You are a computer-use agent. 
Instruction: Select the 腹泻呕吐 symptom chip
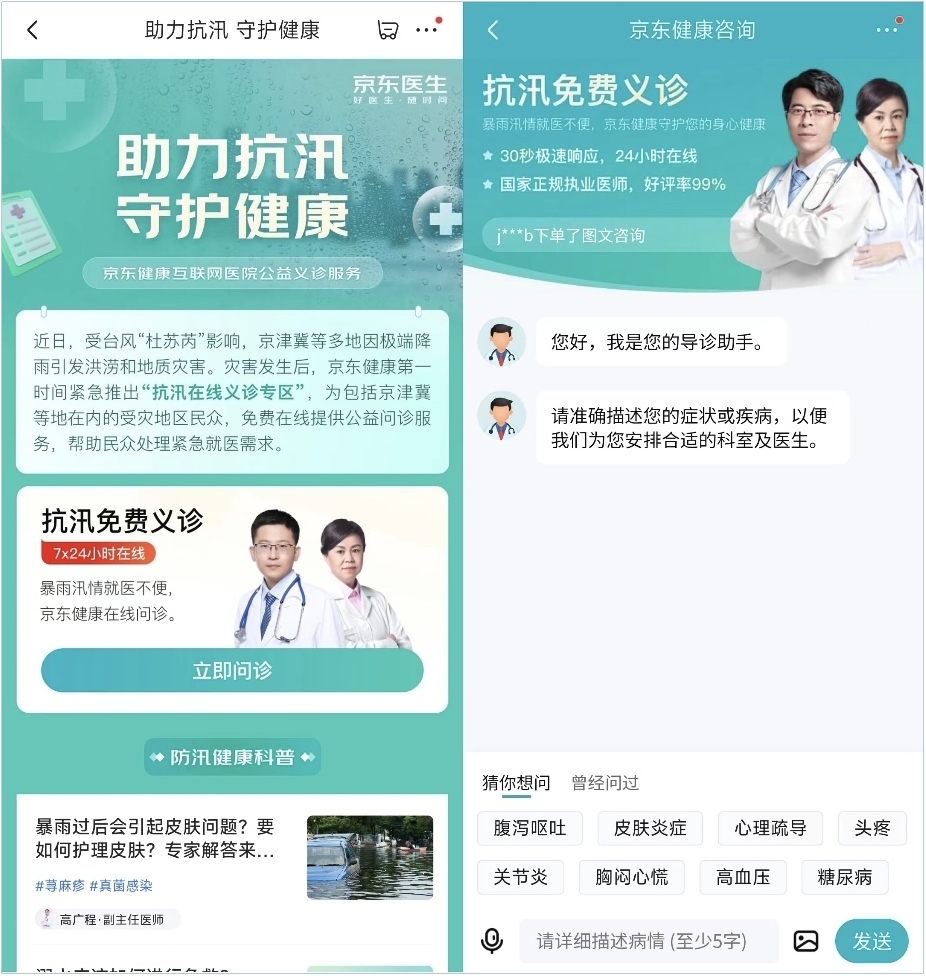point(530,828)
